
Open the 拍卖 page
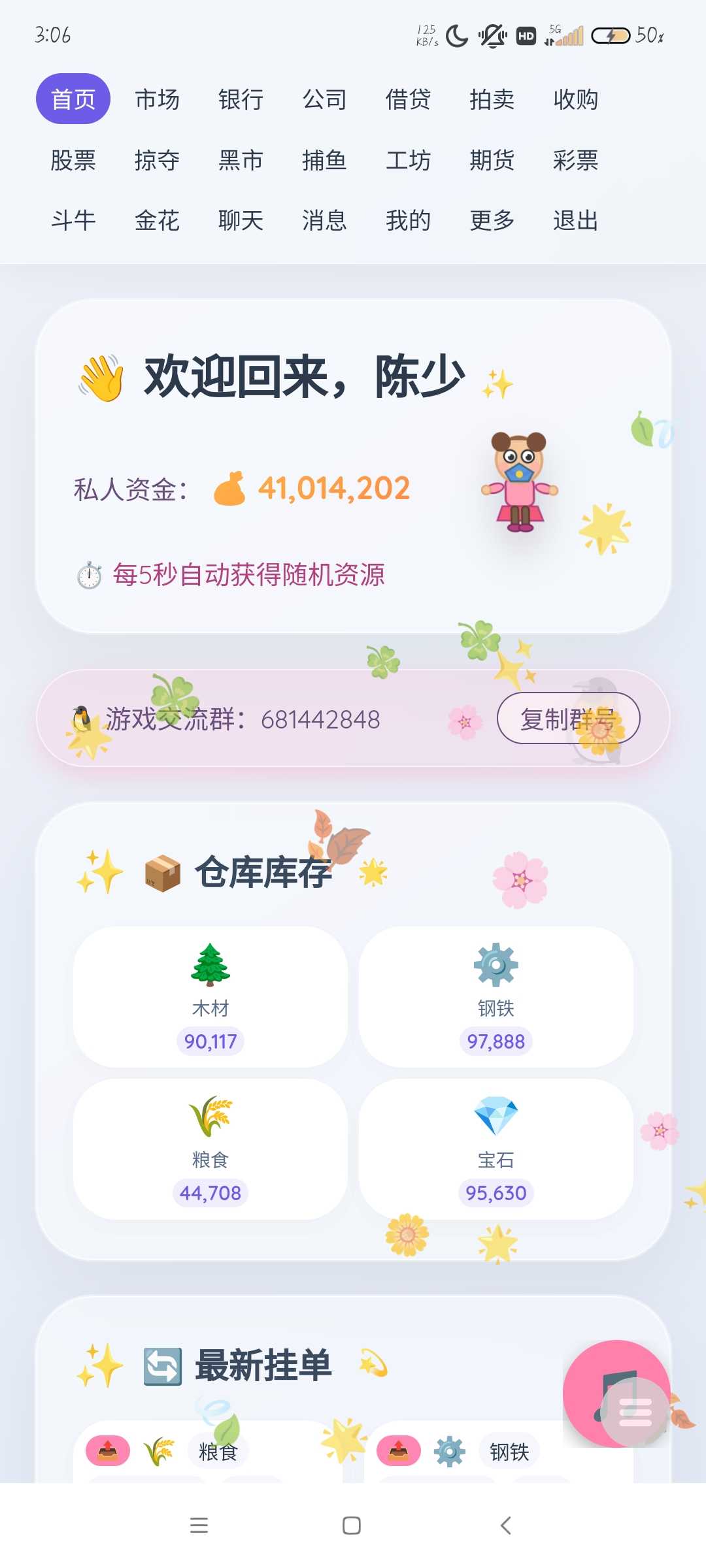click(x=492, y=99)
